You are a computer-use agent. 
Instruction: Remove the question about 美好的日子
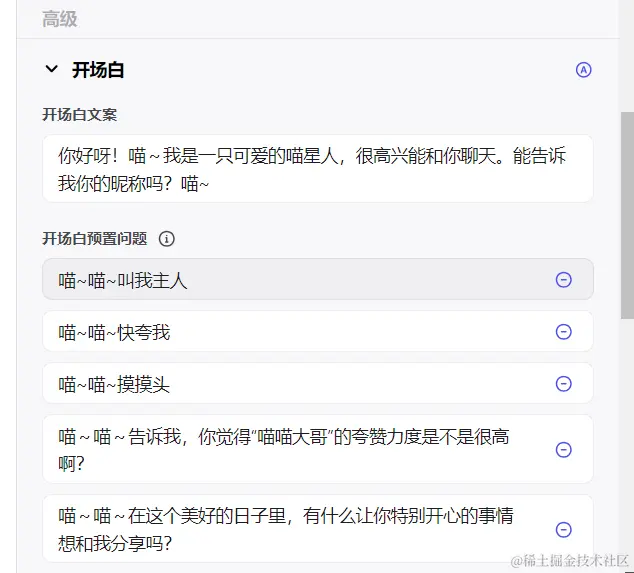pyautogui.click(x=563, y=530)
